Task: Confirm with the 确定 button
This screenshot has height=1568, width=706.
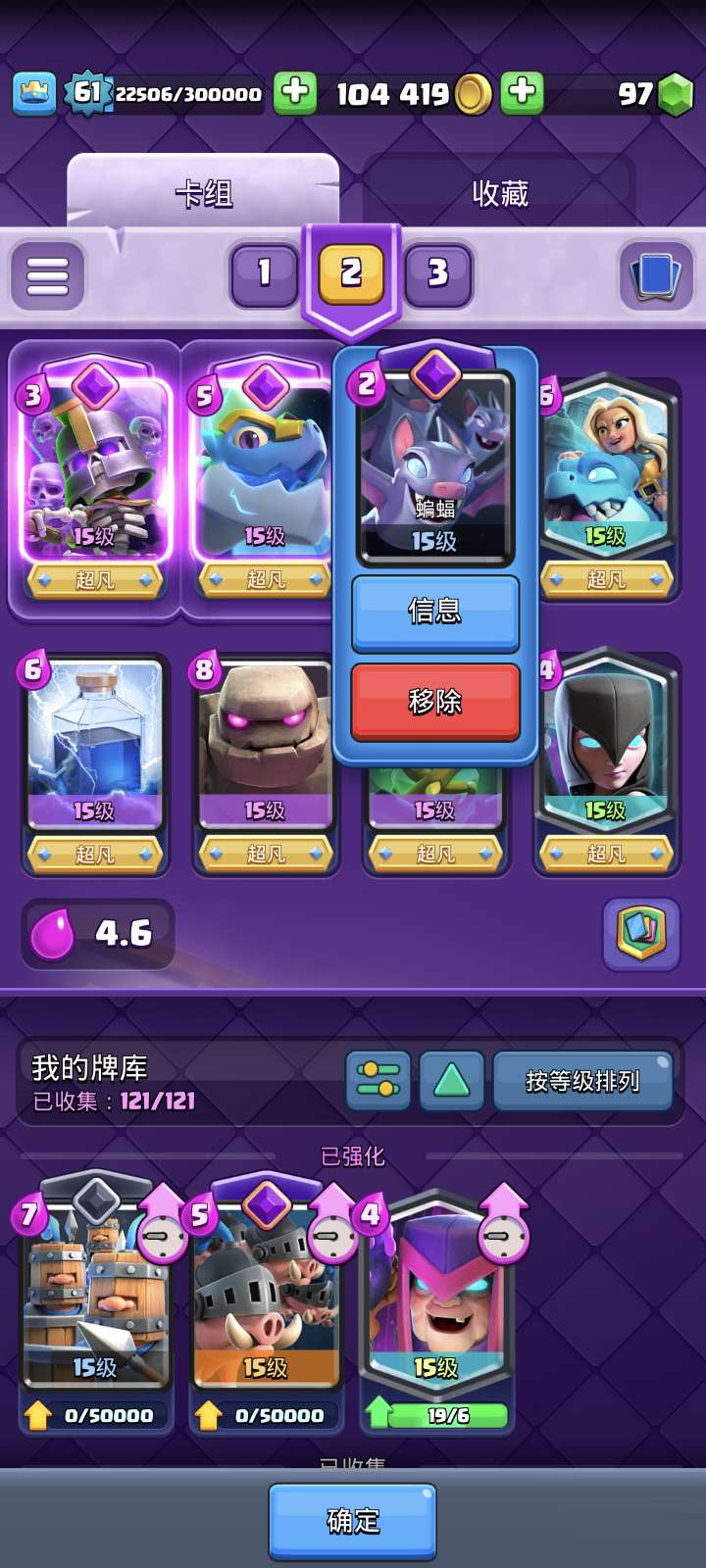Action: pyautogui.click(x=352, y=1520)
